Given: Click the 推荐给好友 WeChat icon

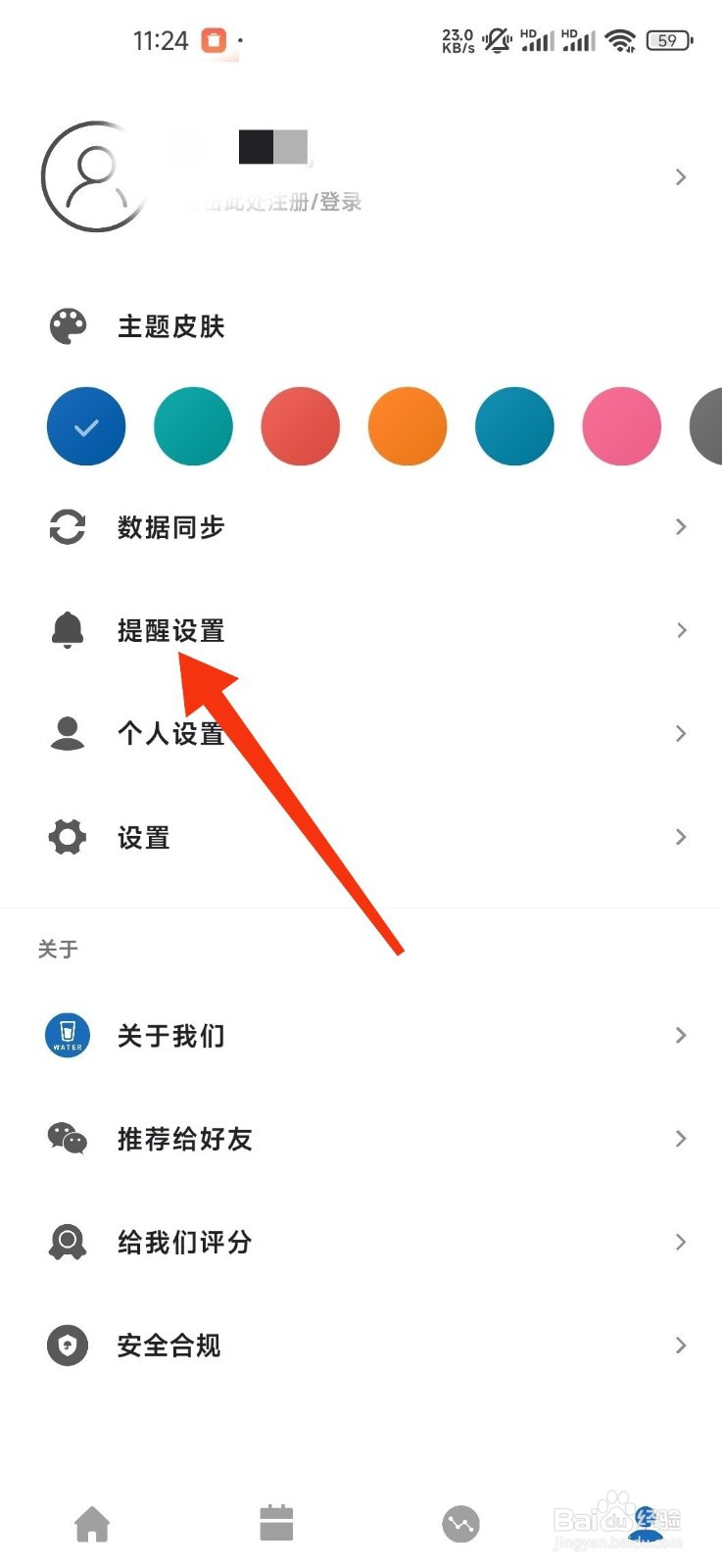Looking at the screenshot, I should (67, 1139).
